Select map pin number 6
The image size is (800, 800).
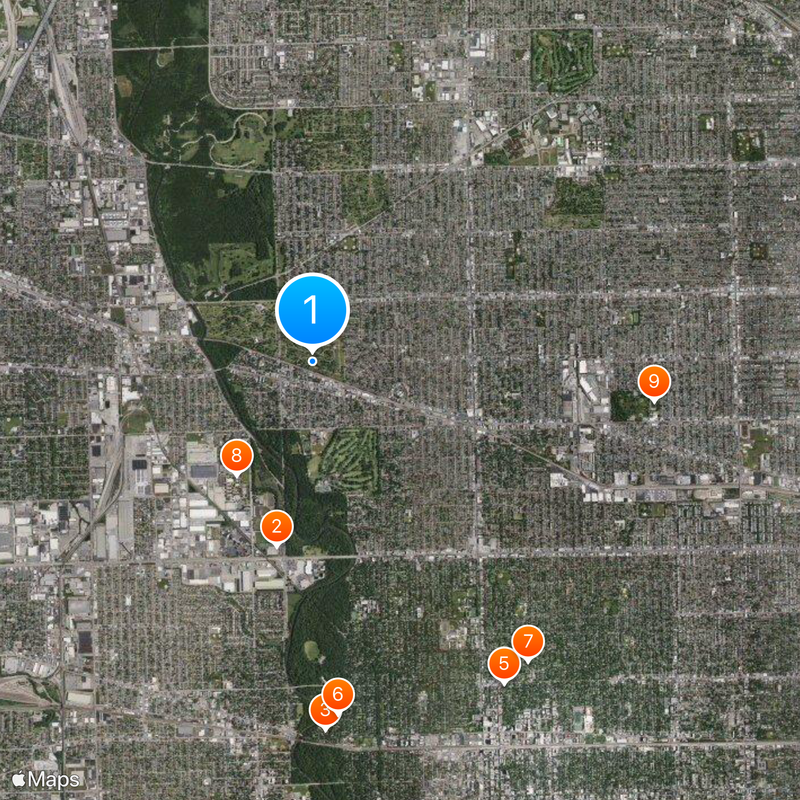click(x=338, y=693)
